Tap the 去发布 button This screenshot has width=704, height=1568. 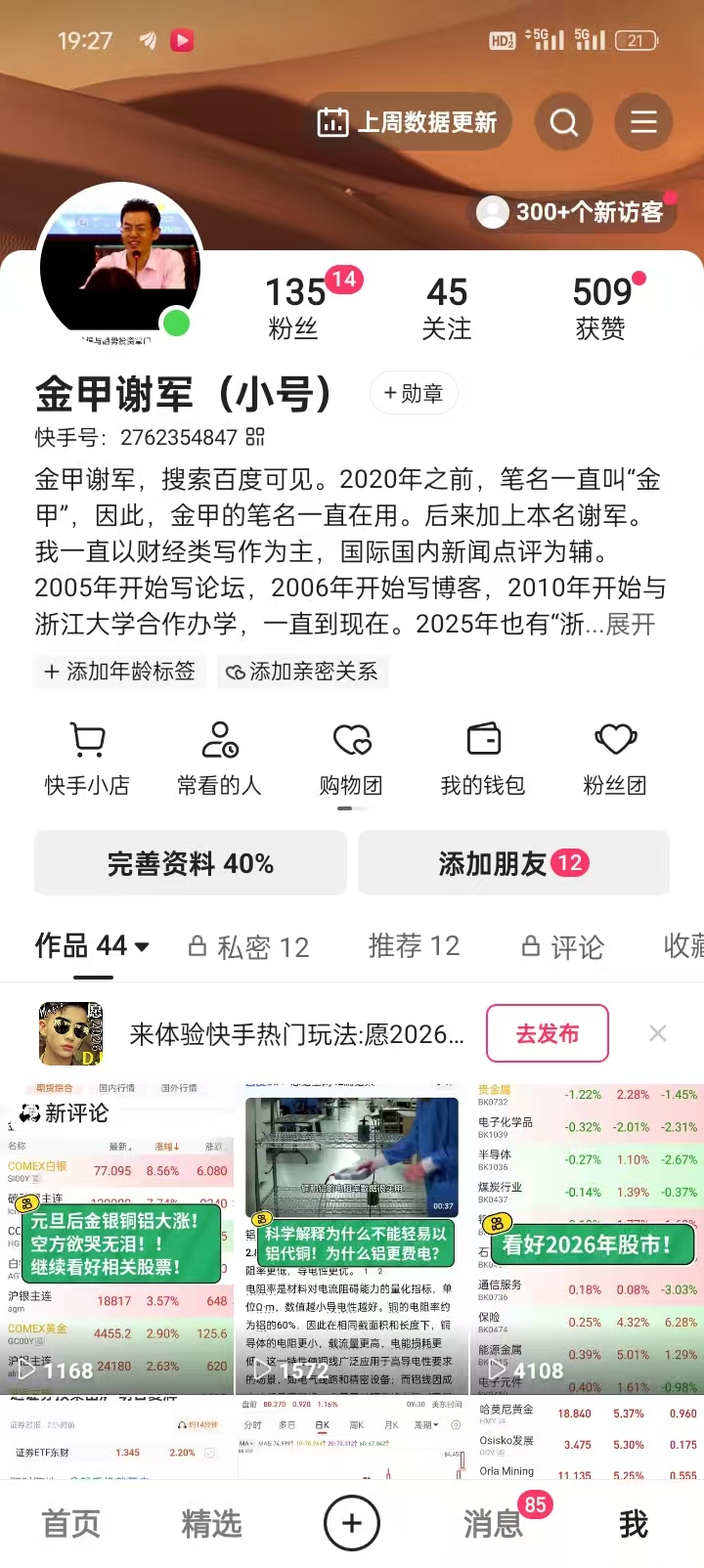548,1033
